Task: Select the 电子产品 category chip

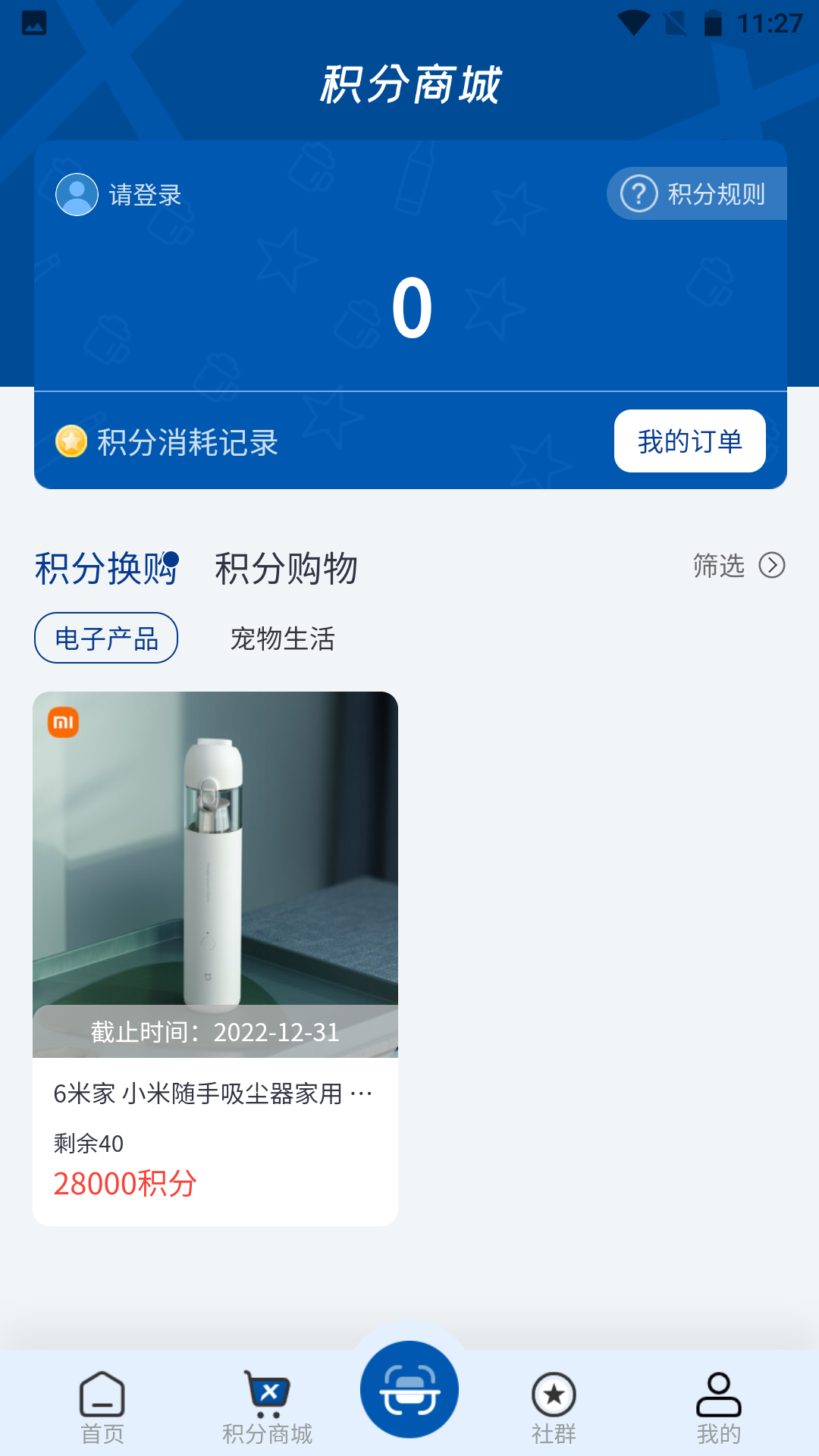Action: (x=105, y=638)
